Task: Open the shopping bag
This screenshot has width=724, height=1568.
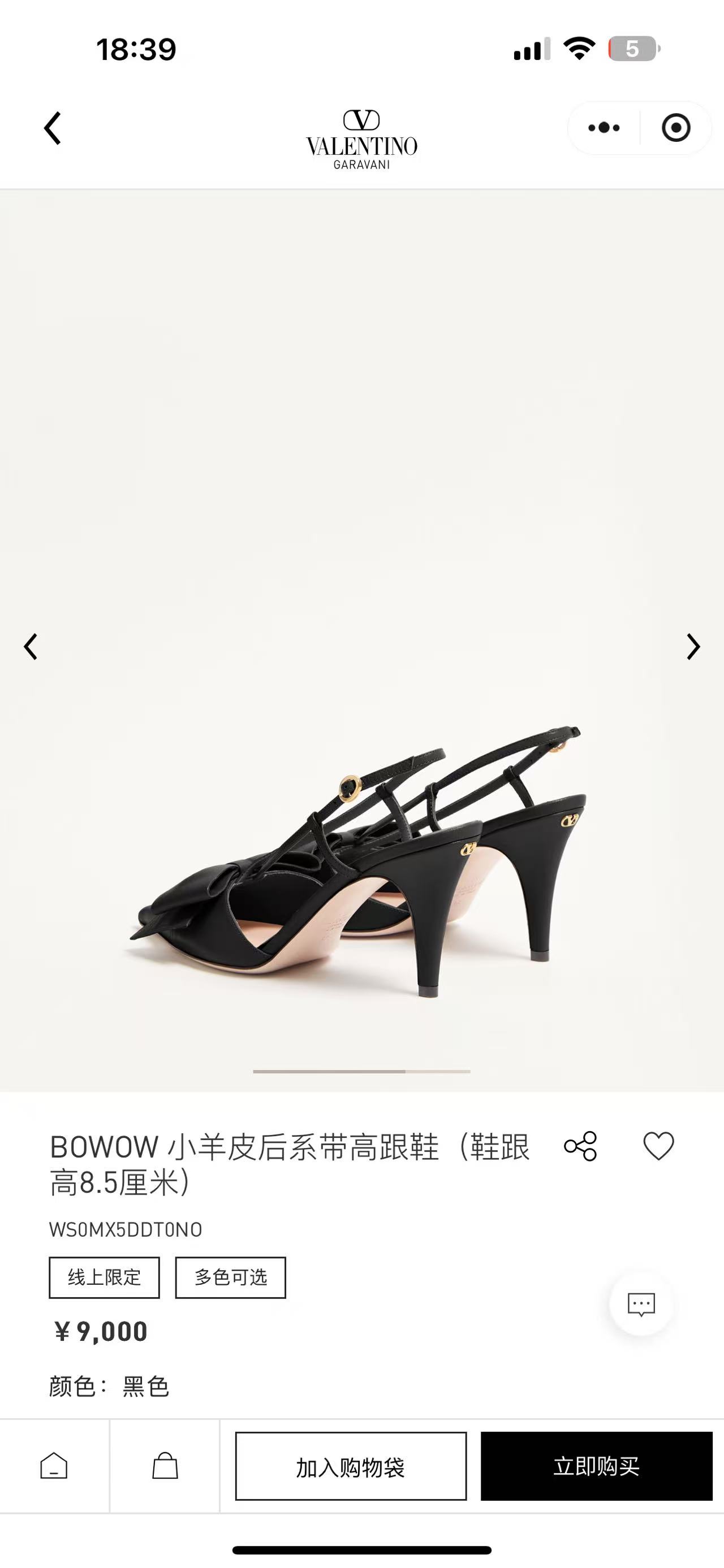Action: [x=165, y=1466]
